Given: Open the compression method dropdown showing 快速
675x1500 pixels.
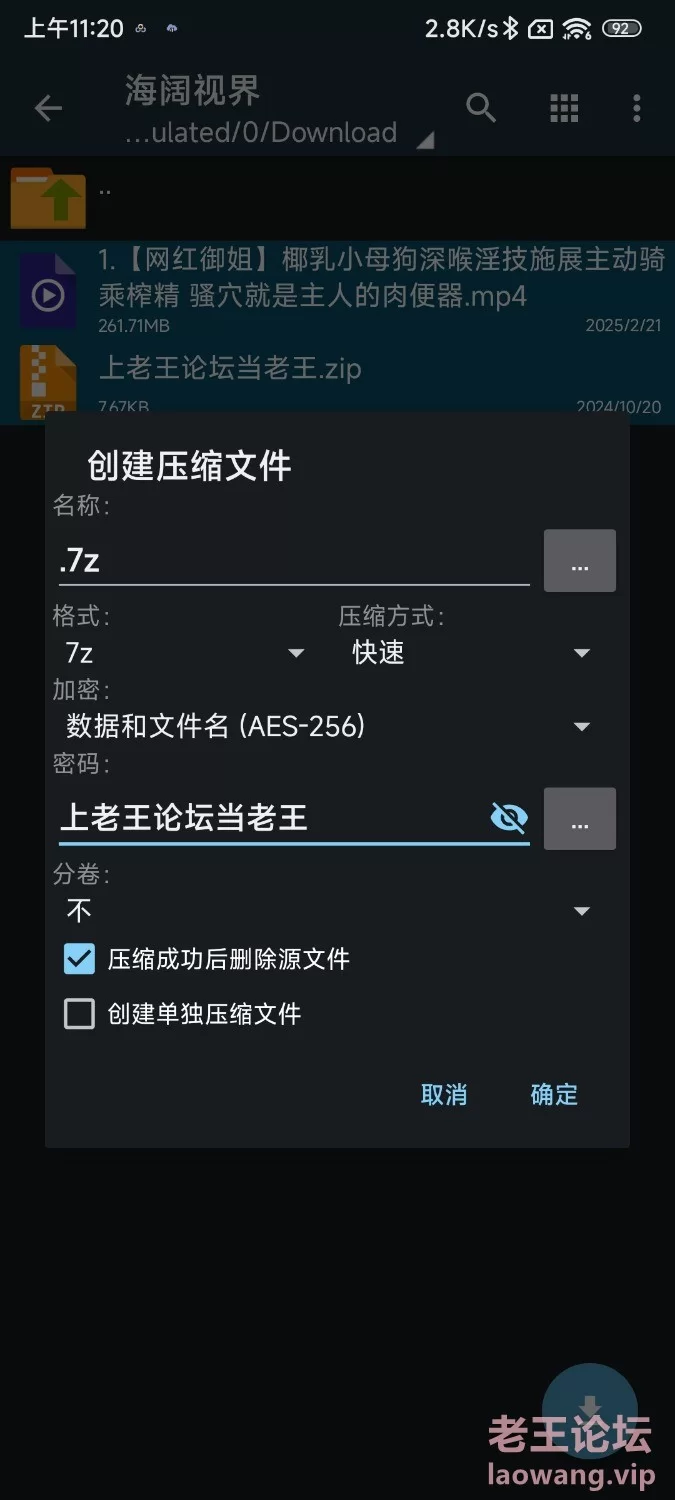Looking at the screenshot, I should (x=470, y=653).
